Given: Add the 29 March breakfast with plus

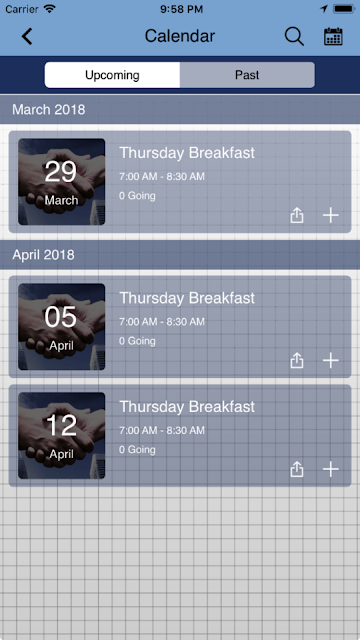Looking at the screenshot, I should [x=331, y=215].
